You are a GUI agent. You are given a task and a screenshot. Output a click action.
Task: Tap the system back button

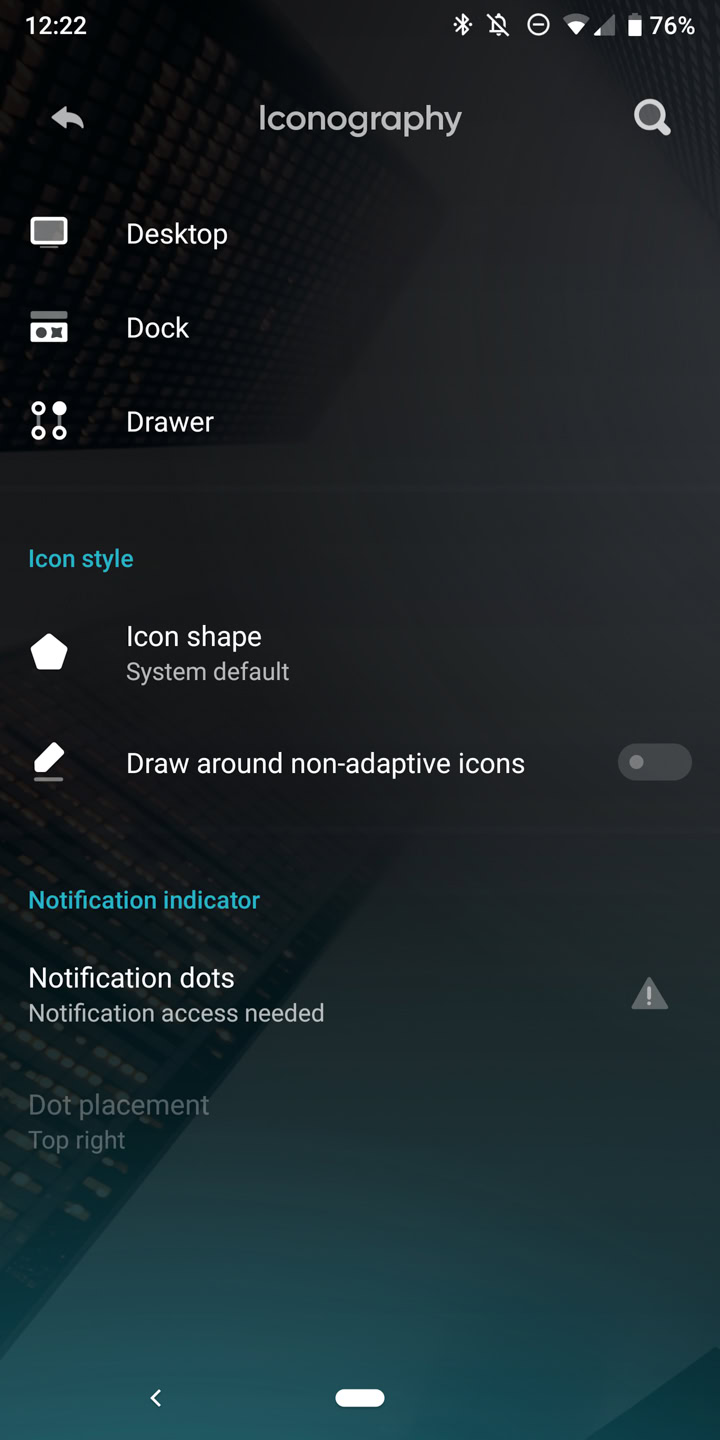coord(156,1398)
